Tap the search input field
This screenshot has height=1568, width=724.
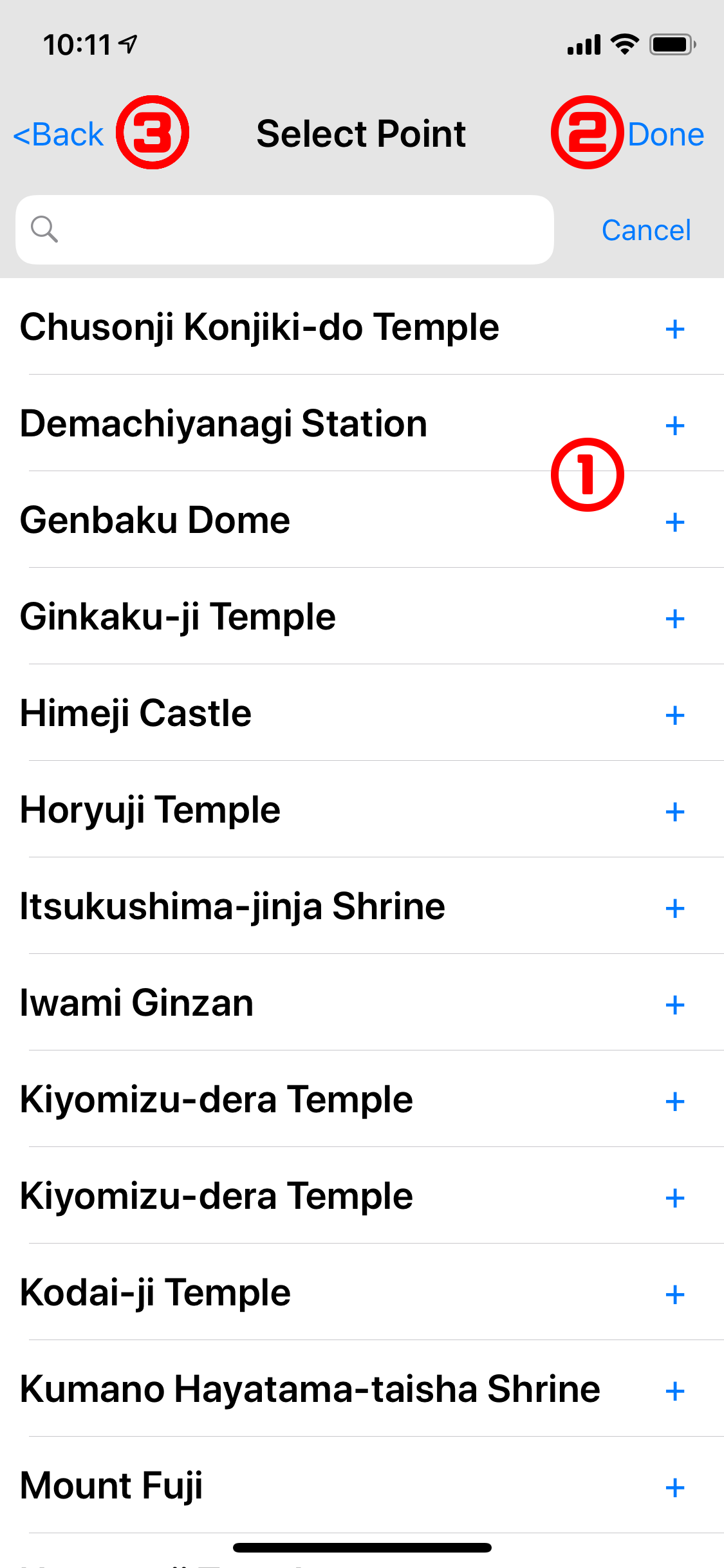283,229
